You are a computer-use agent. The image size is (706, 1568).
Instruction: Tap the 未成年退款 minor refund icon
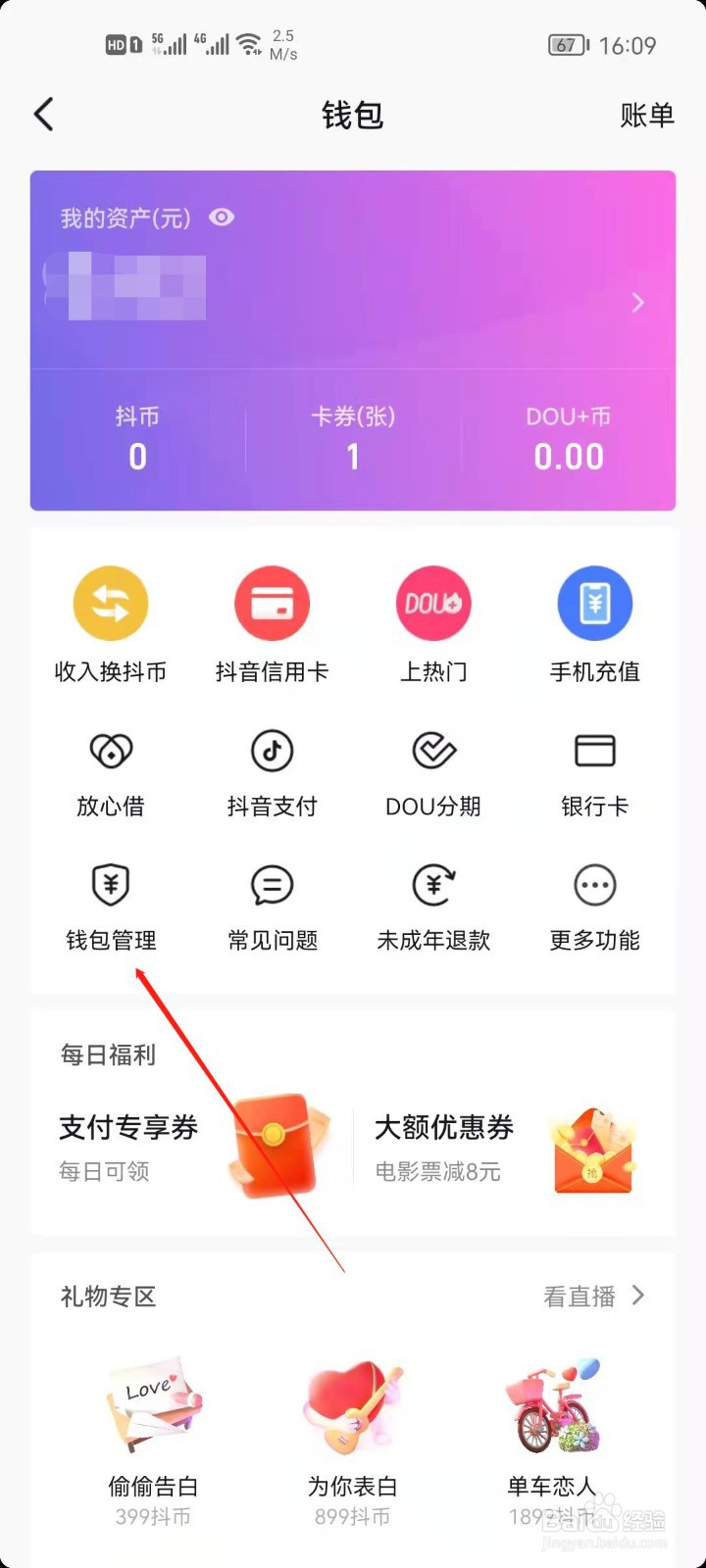[433, 885]
